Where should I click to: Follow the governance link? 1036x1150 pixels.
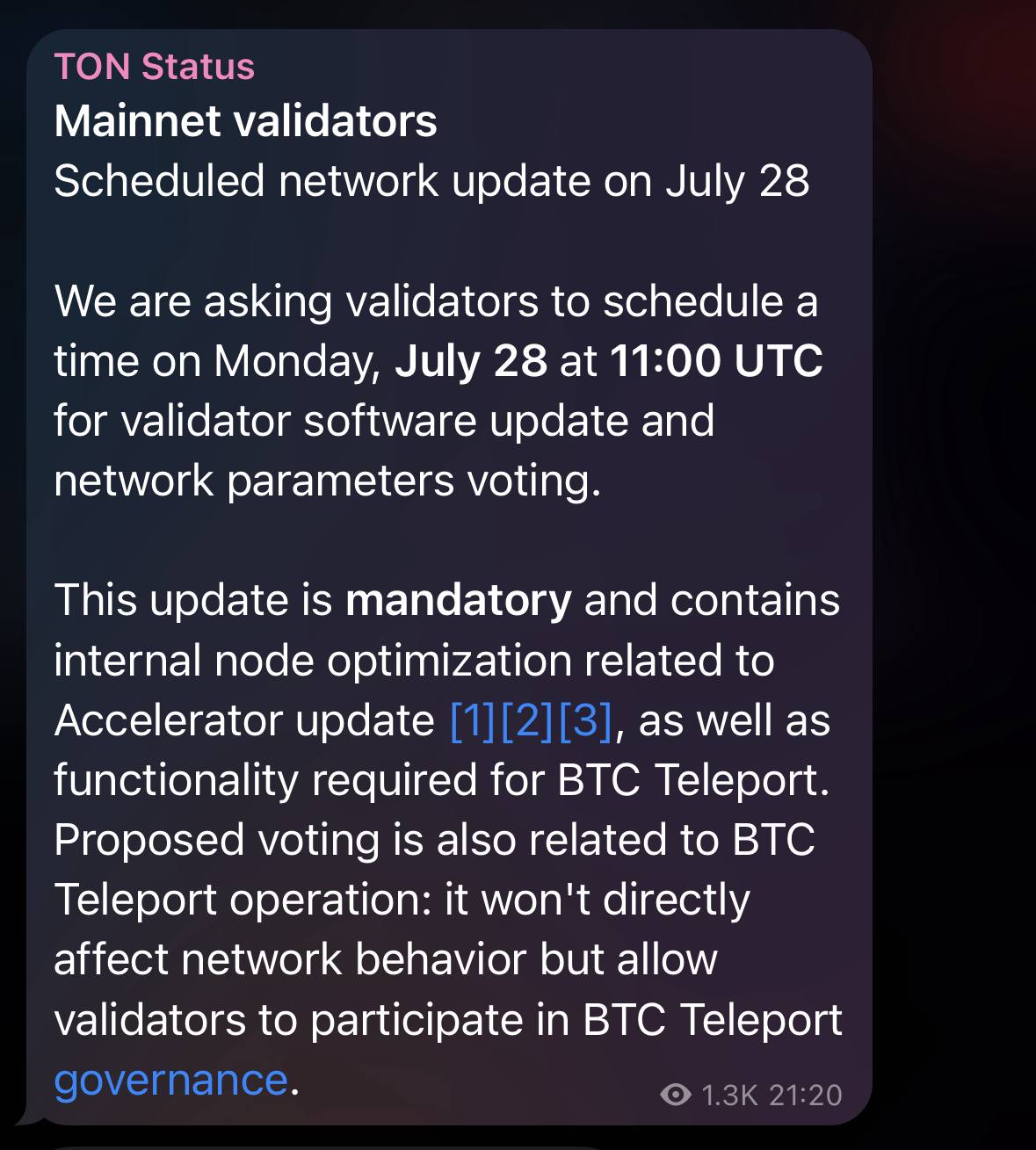pyautogui.click(x=170, y=1080)
